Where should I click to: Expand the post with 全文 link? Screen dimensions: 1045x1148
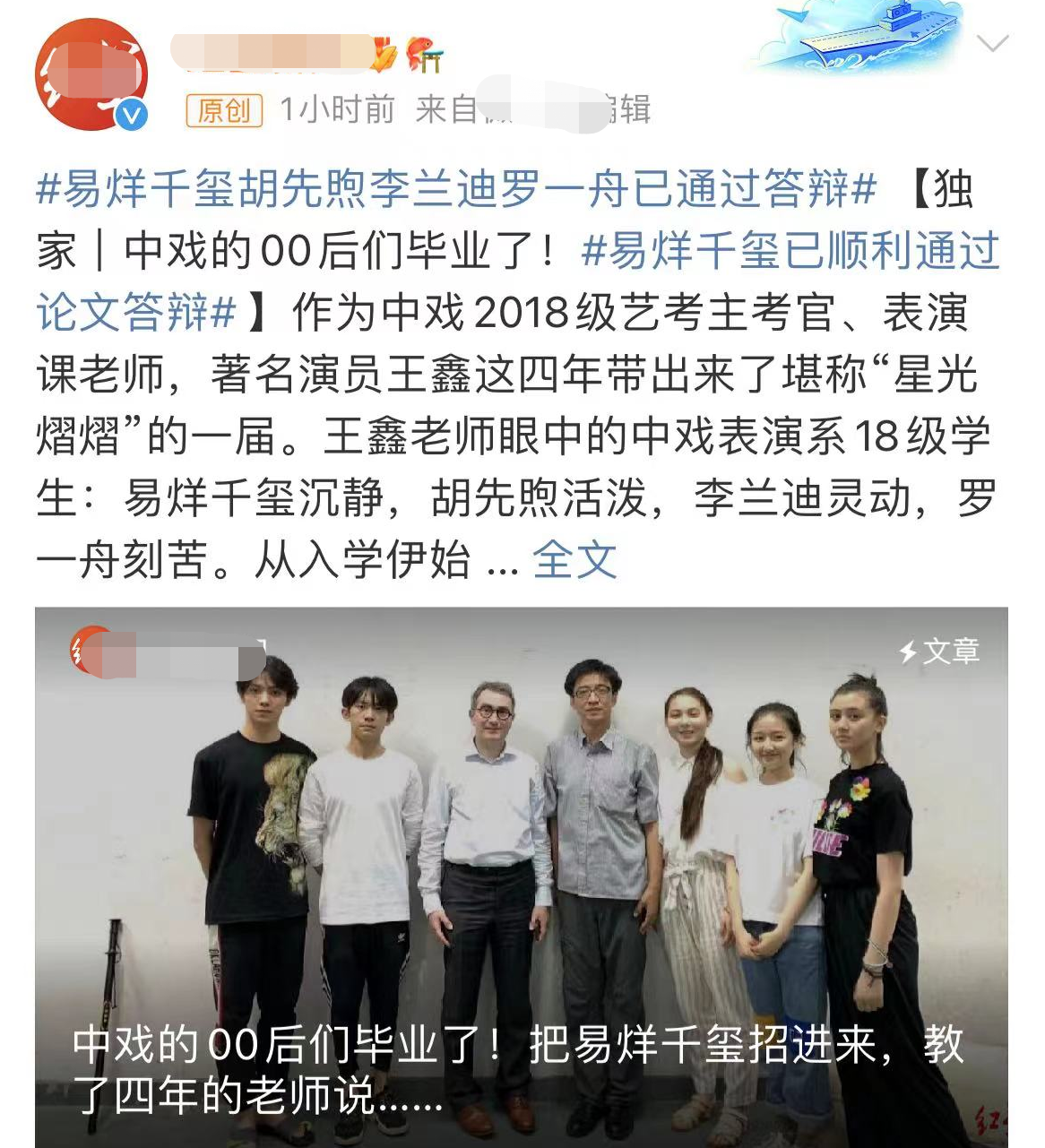coord(574,560)
